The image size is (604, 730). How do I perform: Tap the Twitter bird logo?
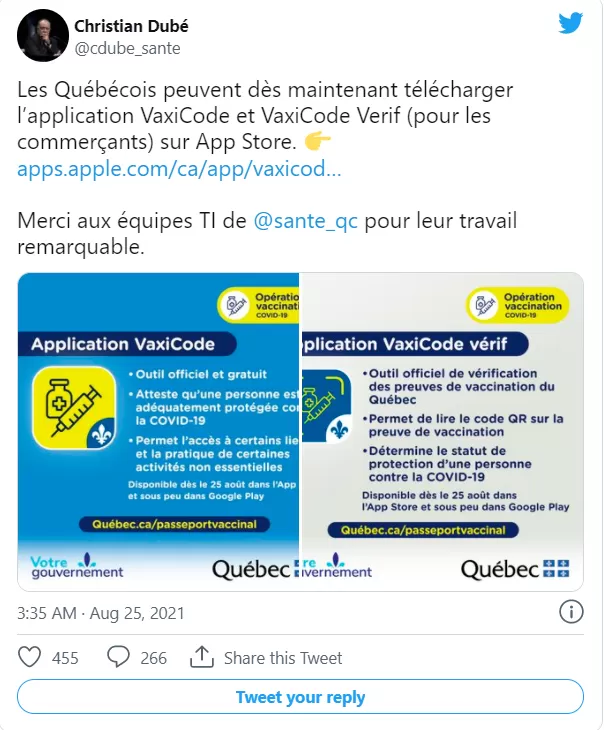point(570,23)
